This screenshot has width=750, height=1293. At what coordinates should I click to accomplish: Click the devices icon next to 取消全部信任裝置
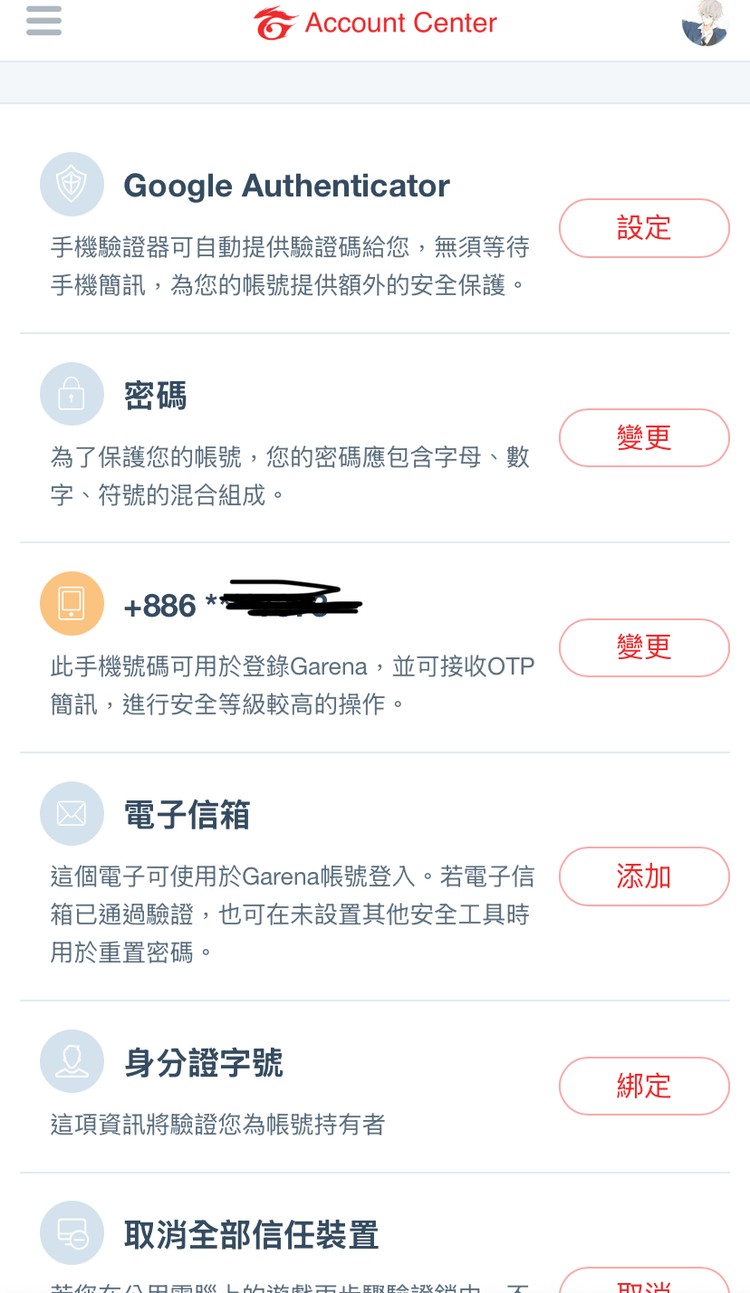72,1233
